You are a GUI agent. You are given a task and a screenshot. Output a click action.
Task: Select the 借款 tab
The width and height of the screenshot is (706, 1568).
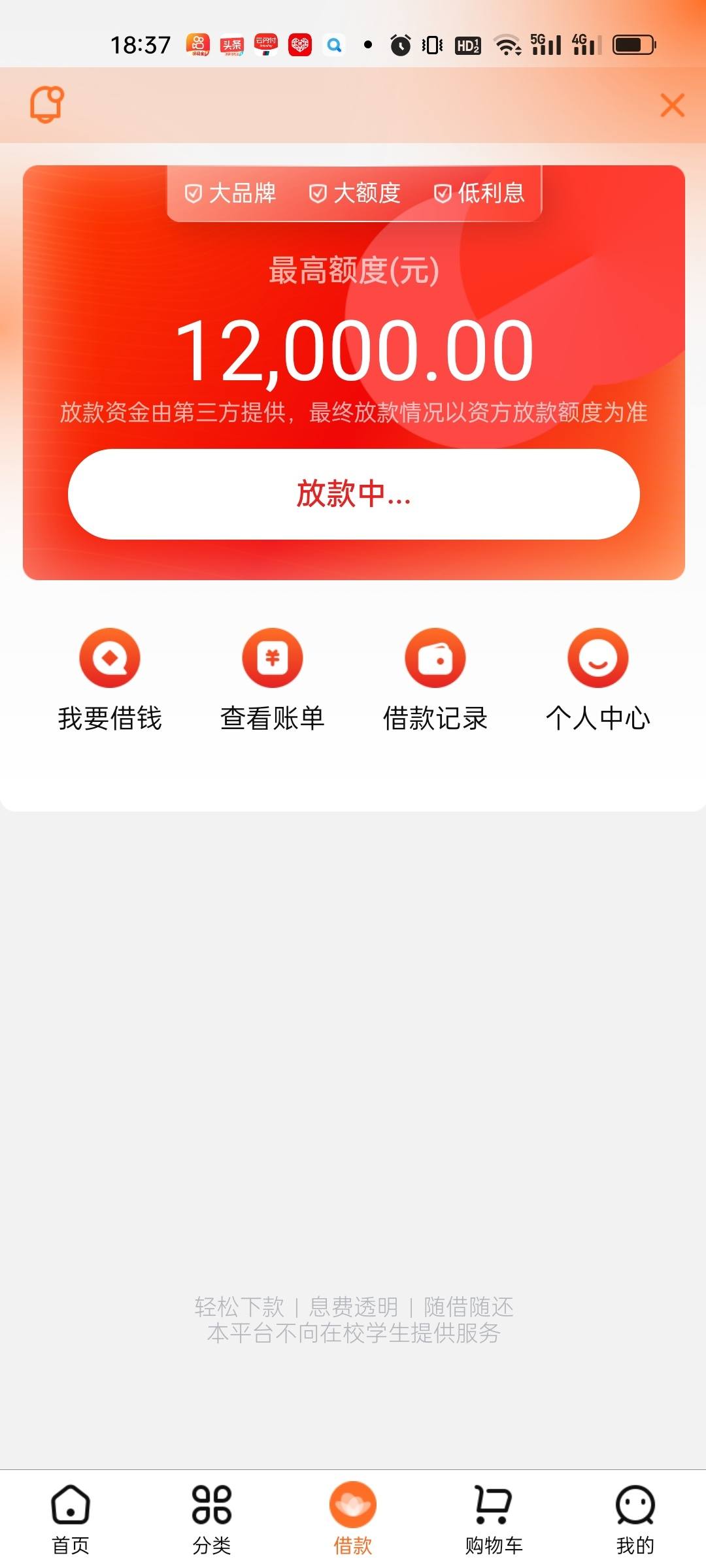[x=353, y=1520]
